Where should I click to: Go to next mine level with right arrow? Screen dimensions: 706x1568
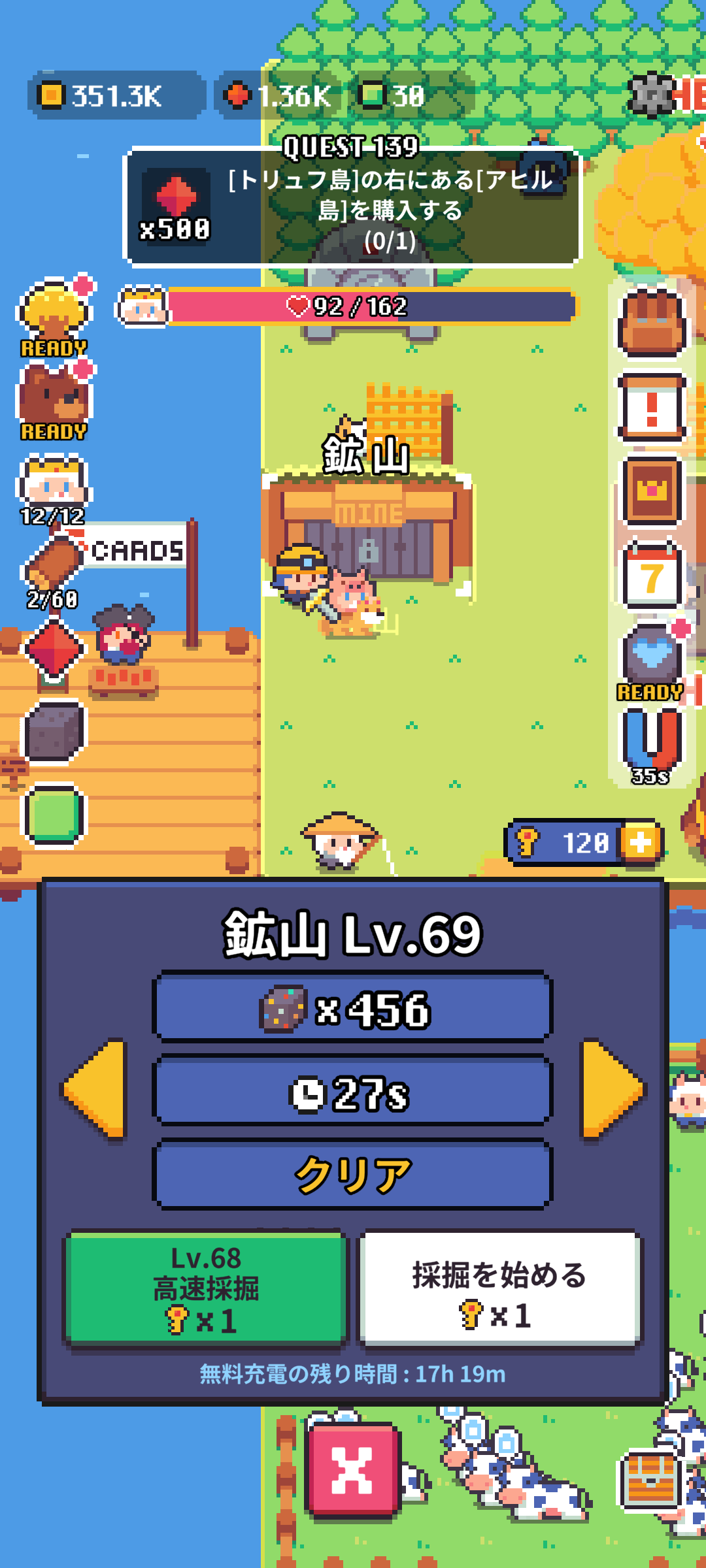click(612, 1088)
